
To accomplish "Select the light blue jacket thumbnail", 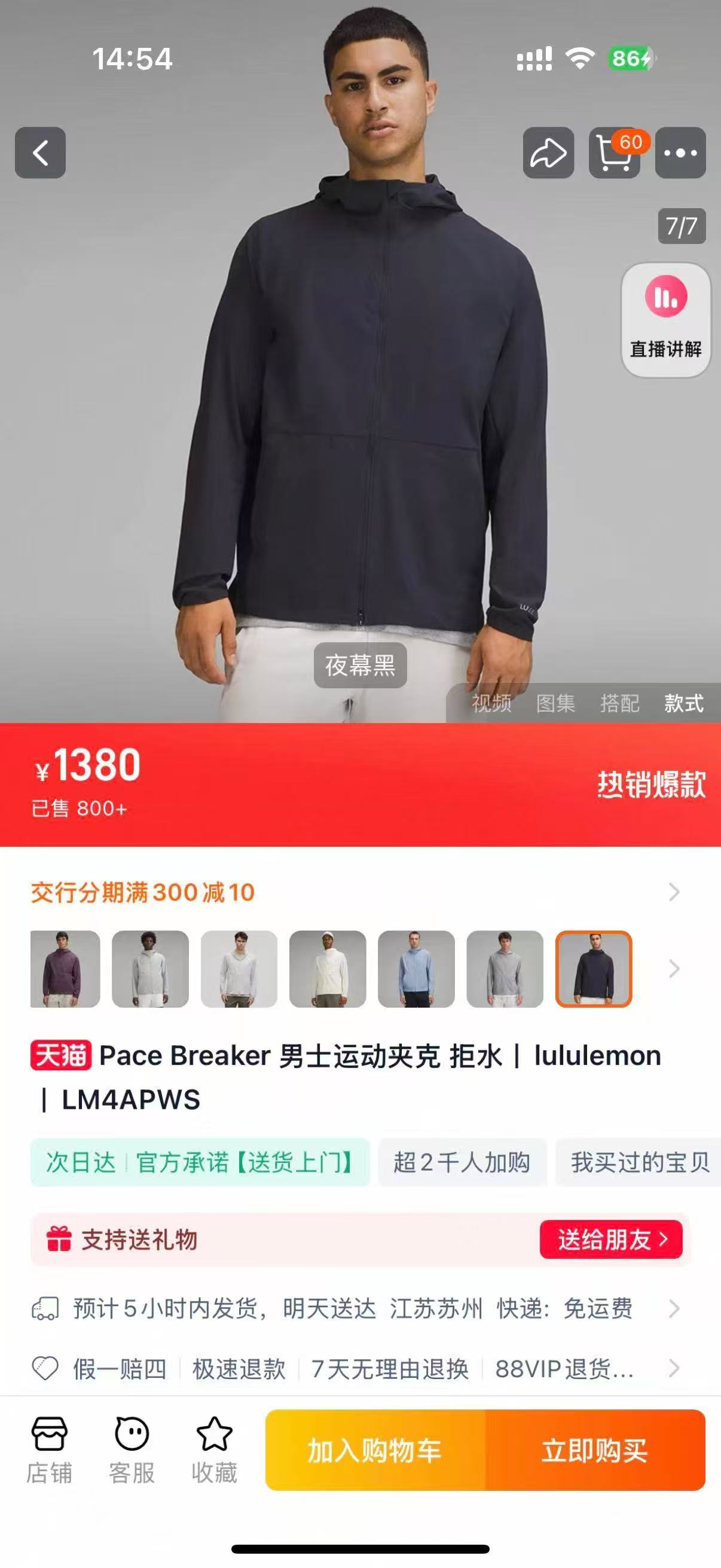I will tap(416, 968).
